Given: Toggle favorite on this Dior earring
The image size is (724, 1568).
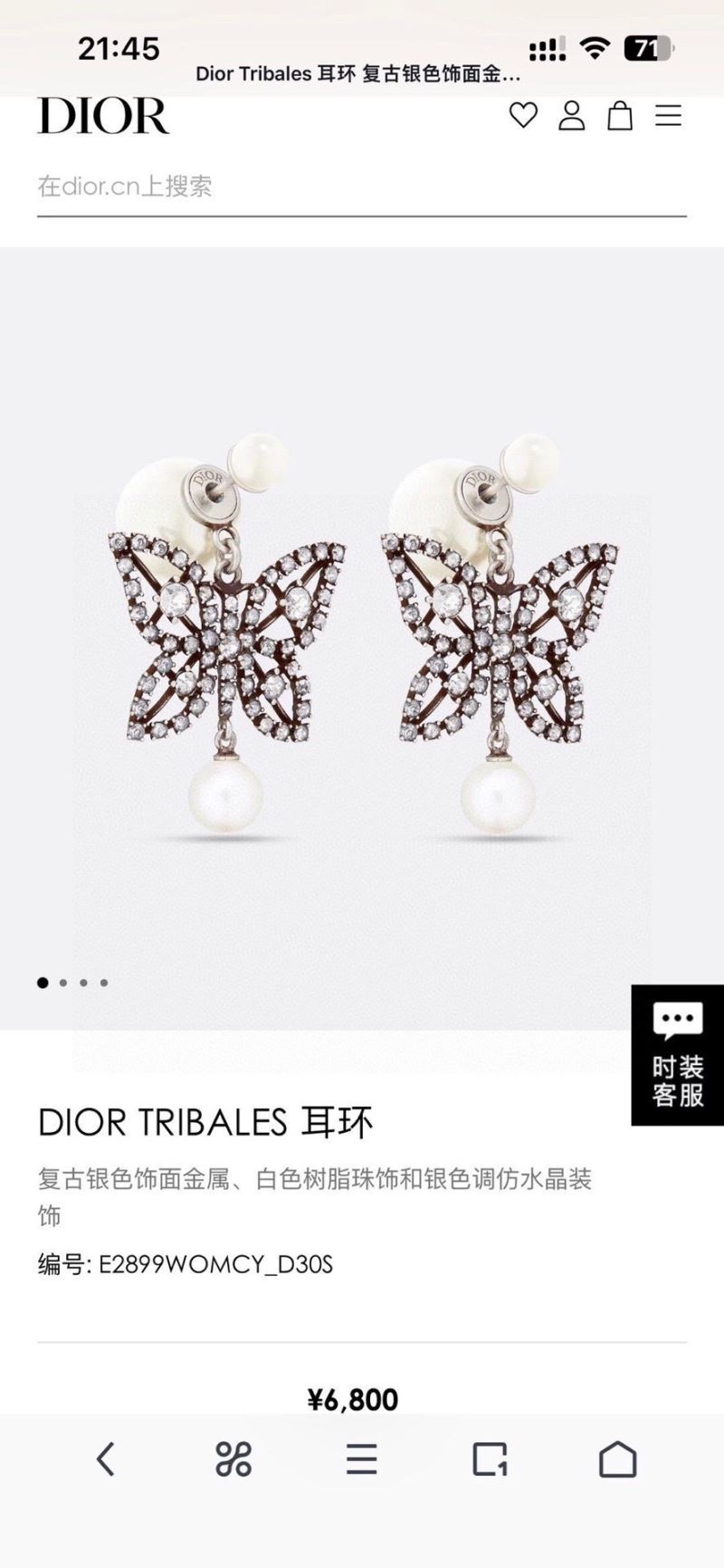Looking at the screenshot, I should (523, 118).
